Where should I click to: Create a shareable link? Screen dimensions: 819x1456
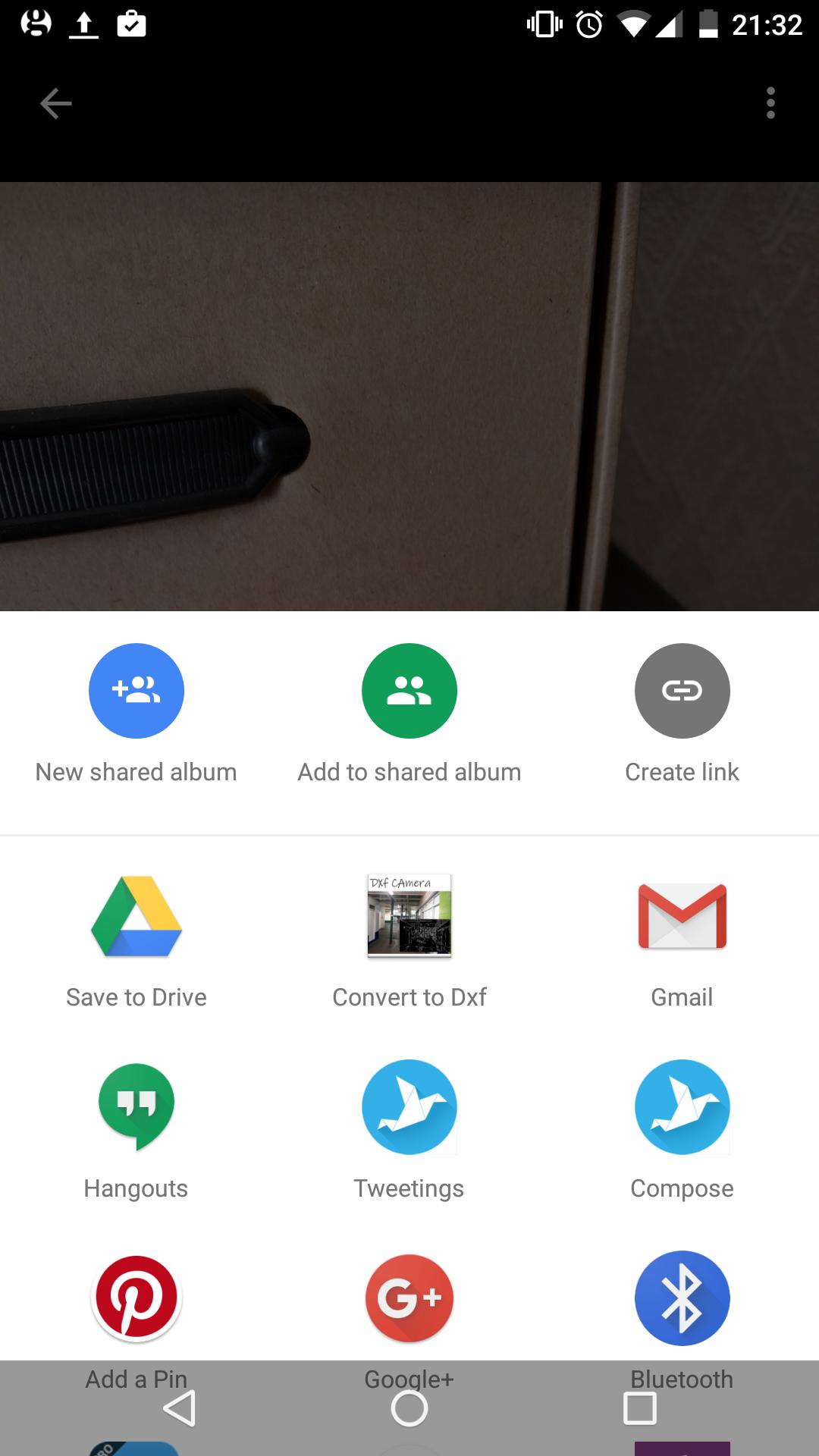click(682, 691)
